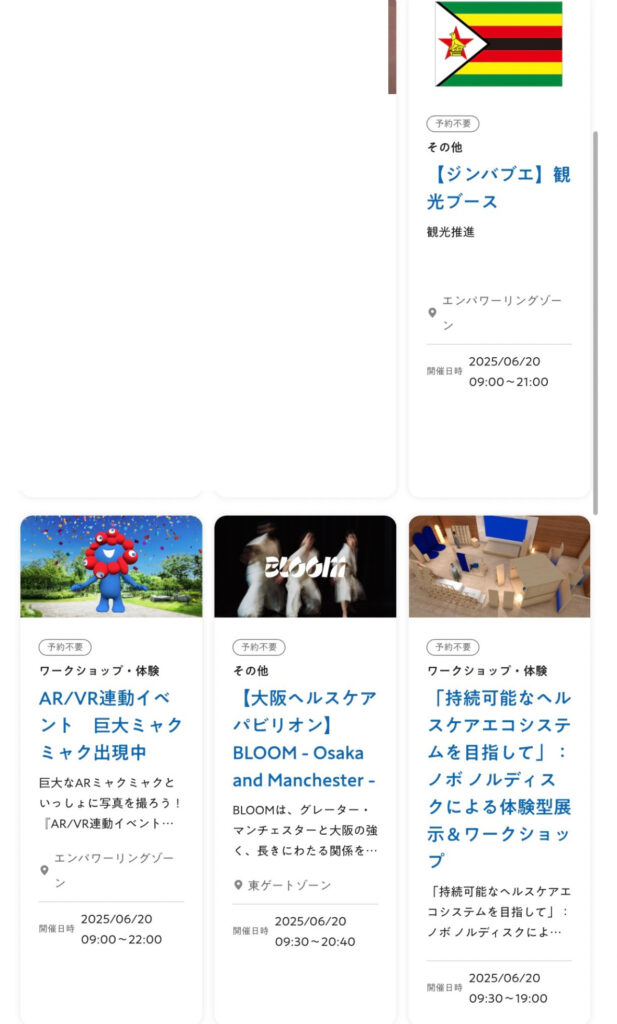Open the 持続可能なヘルスケアエコシステム workshop title
Screen dimensions: 617x1024
[x=499, y=779]
